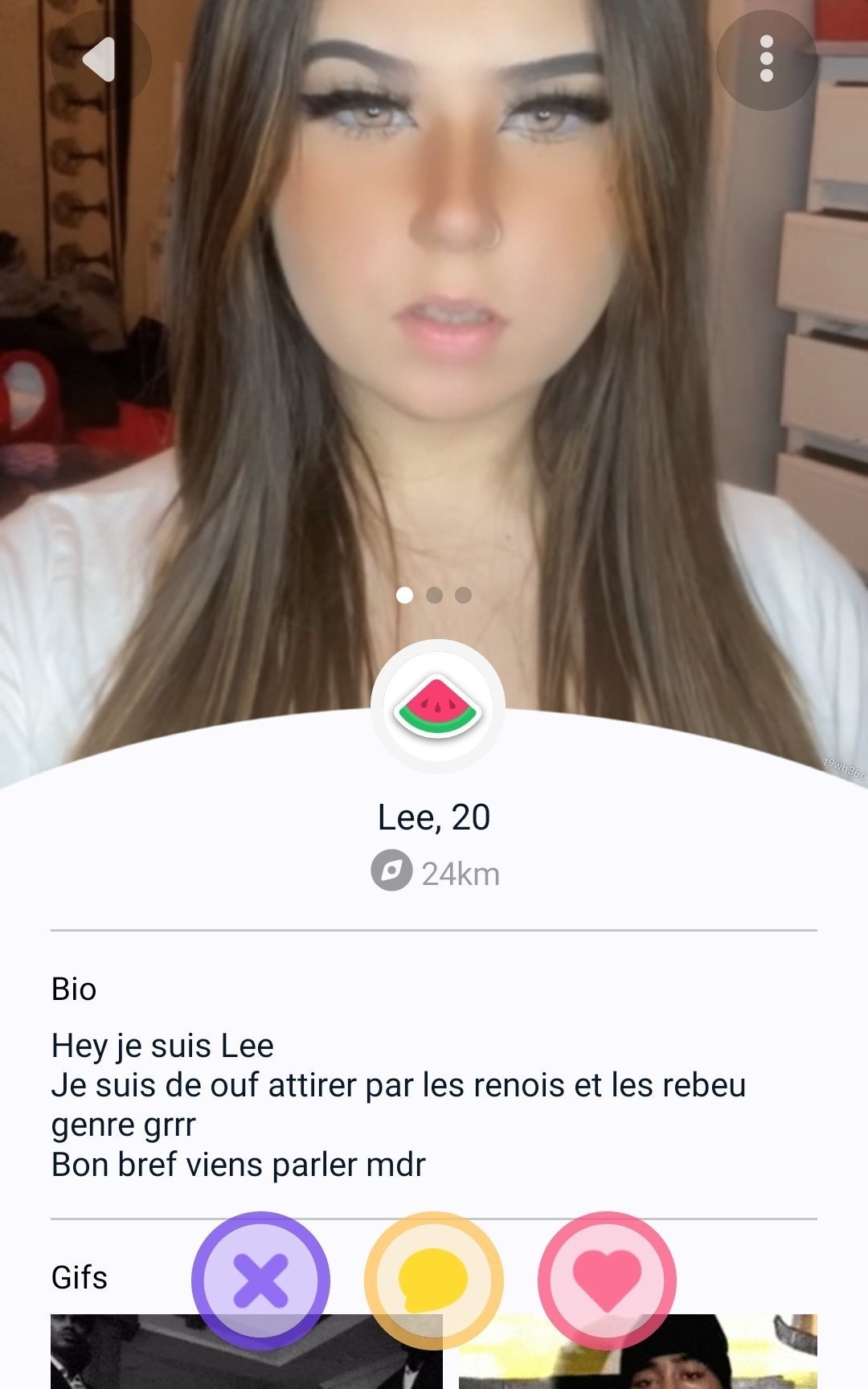
Task: Tap the photo page indicator dots
Action: (x=434, y=595)
